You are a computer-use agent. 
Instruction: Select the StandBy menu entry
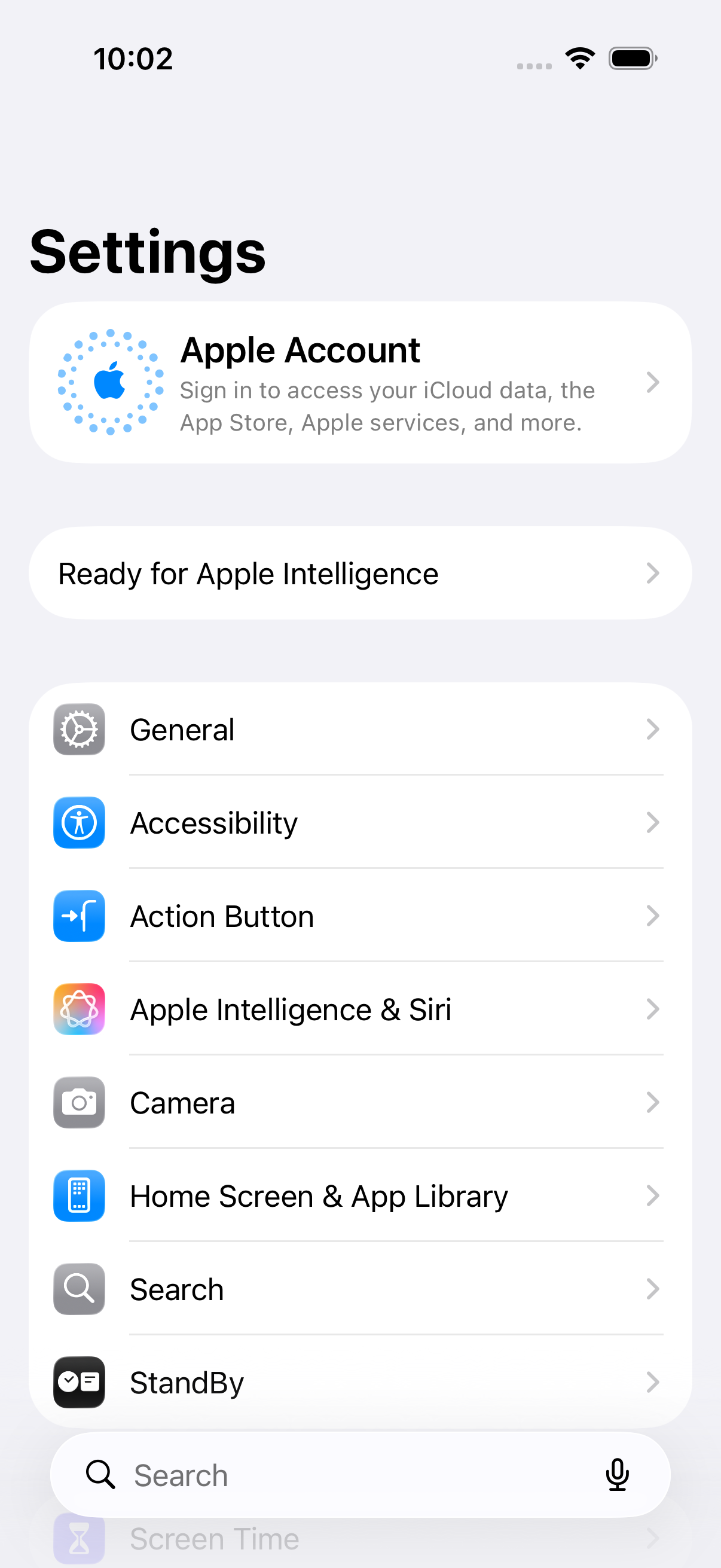tap(187, 1382)
